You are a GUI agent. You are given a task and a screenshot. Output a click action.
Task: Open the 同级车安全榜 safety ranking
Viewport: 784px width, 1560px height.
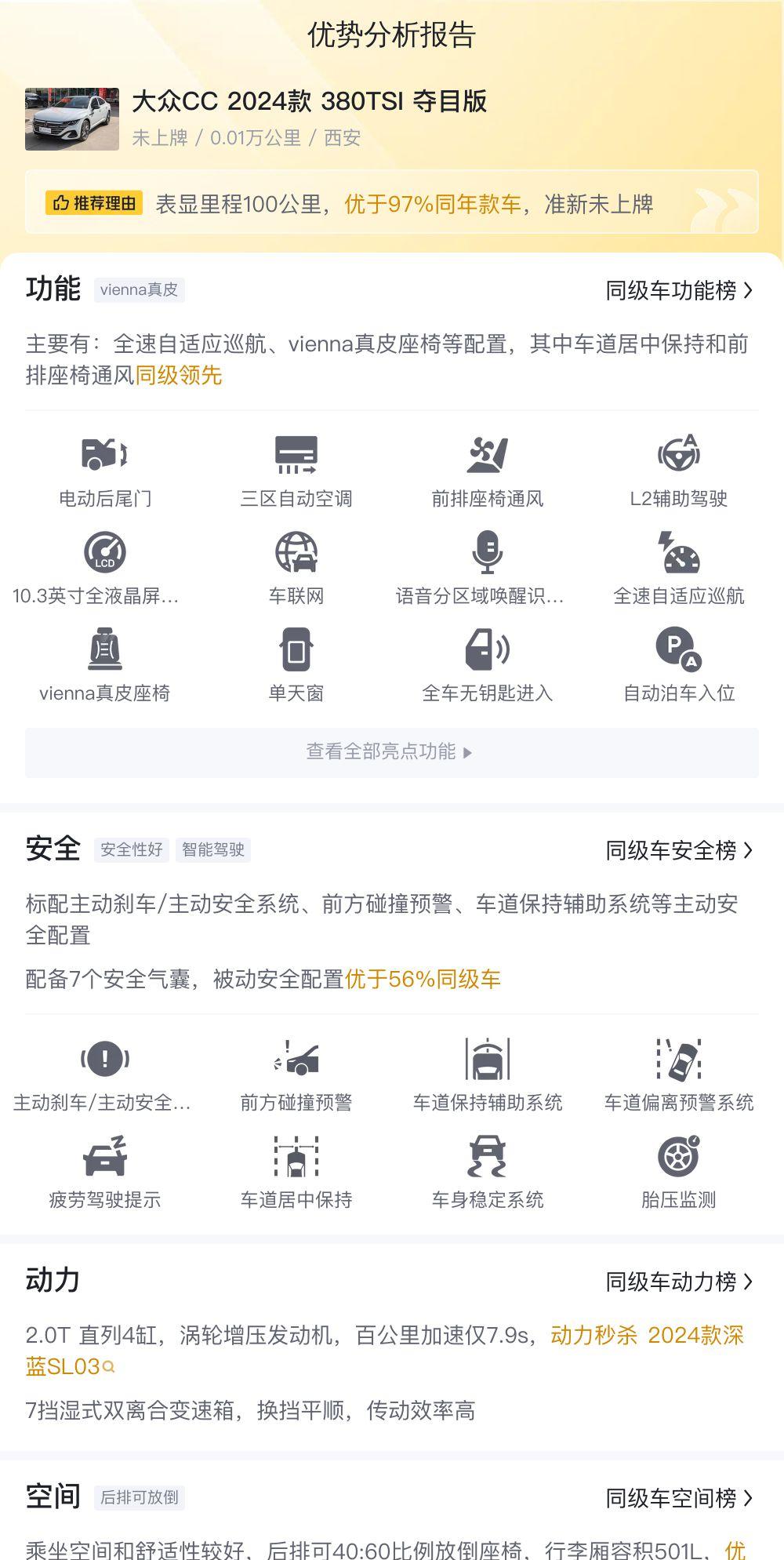pos(679,850)
